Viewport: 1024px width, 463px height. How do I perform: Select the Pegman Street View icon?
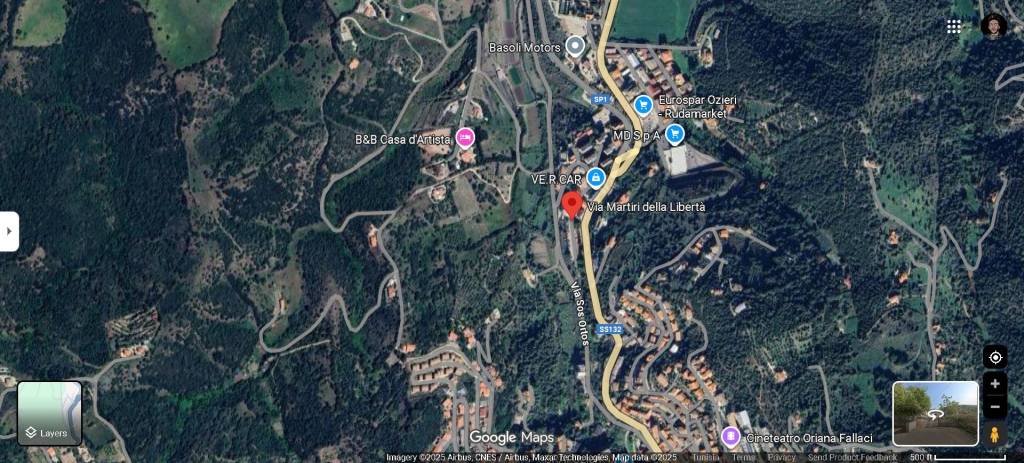(x=995, y=435)
